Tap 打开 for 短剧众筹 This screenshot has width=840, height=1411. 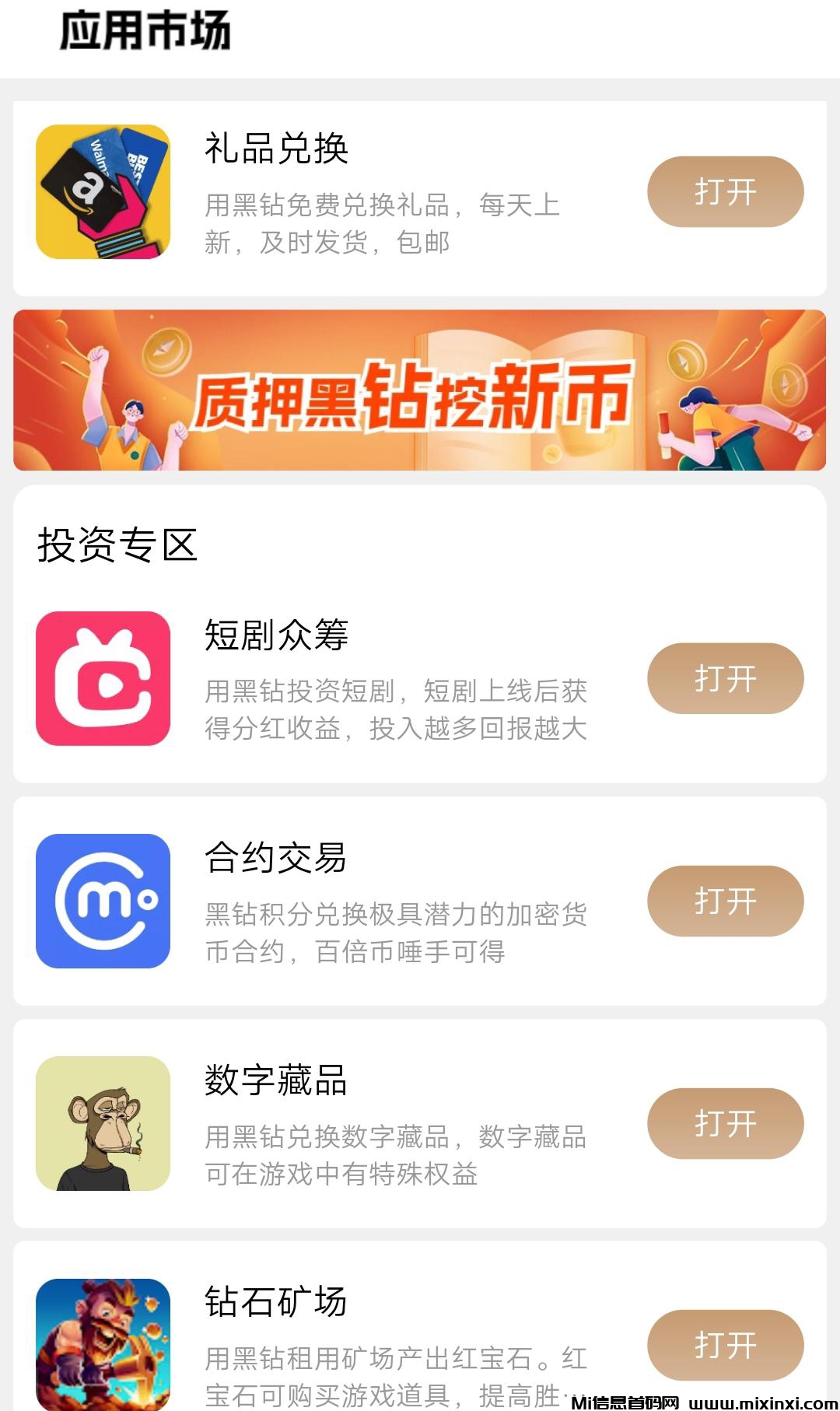(x=725, y=678)
